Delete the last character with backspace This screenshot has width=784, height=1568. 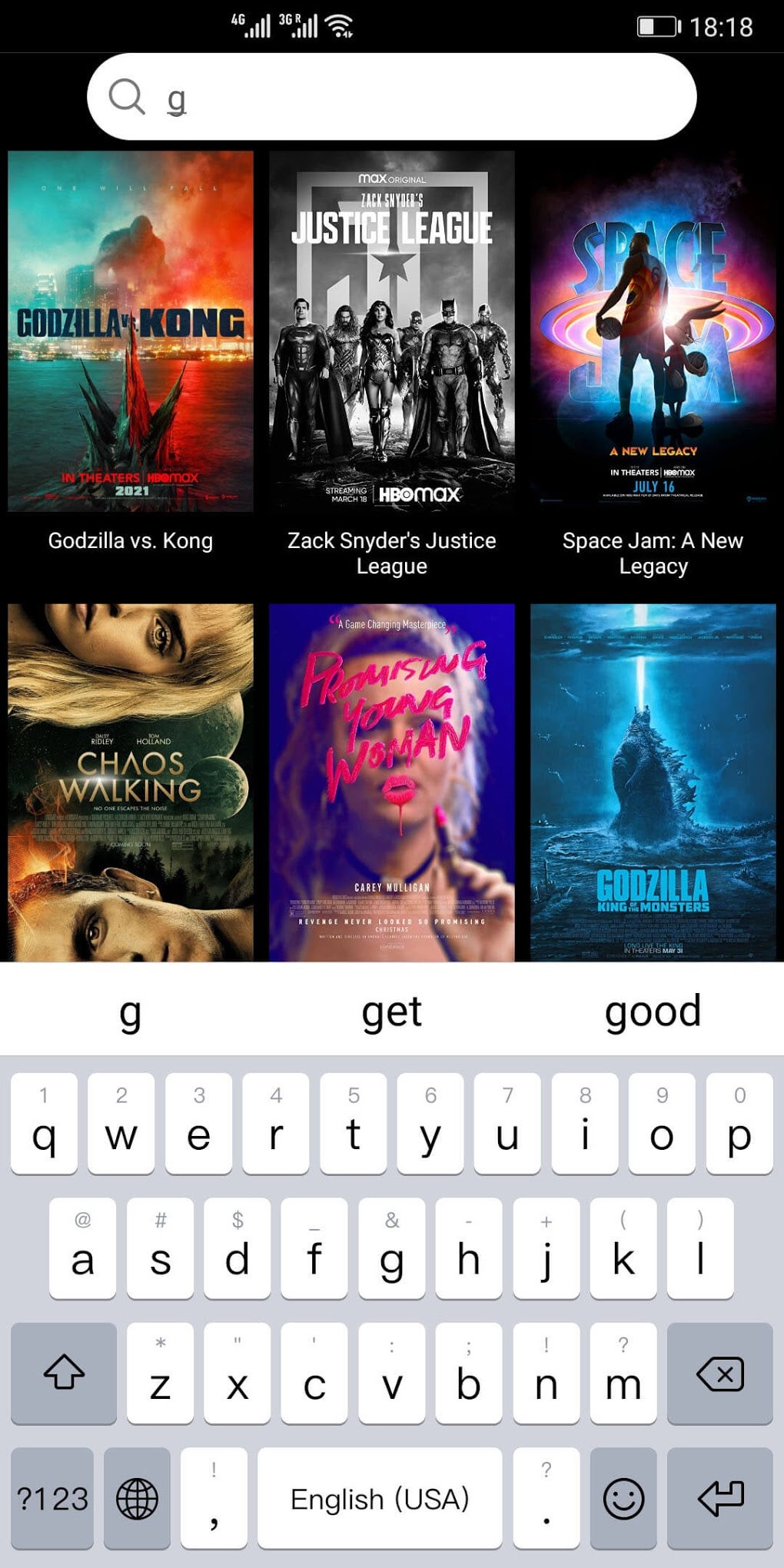pyautogui.click(x=719, y=1374)
